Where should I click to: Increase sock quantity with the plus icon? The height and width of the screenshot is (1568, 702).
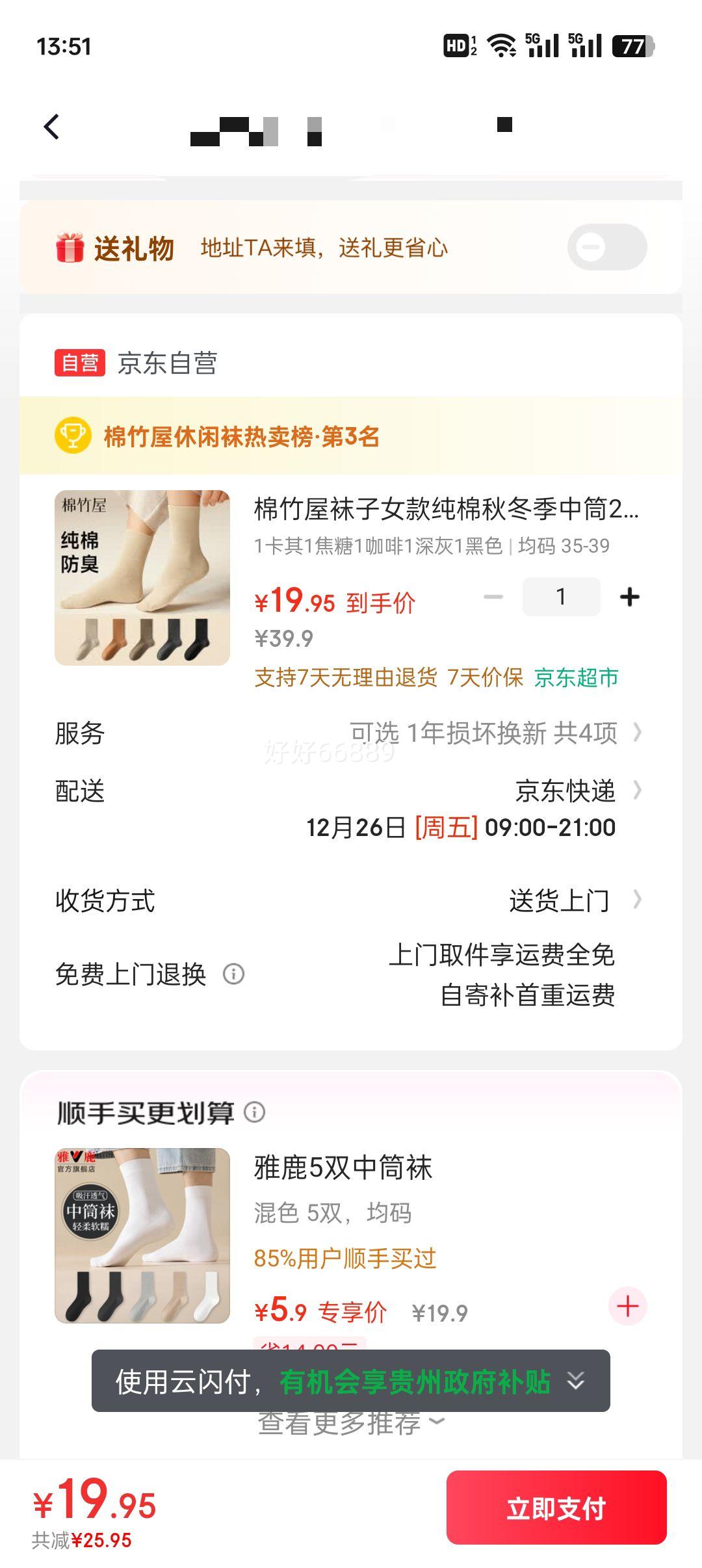coord(629,595)
